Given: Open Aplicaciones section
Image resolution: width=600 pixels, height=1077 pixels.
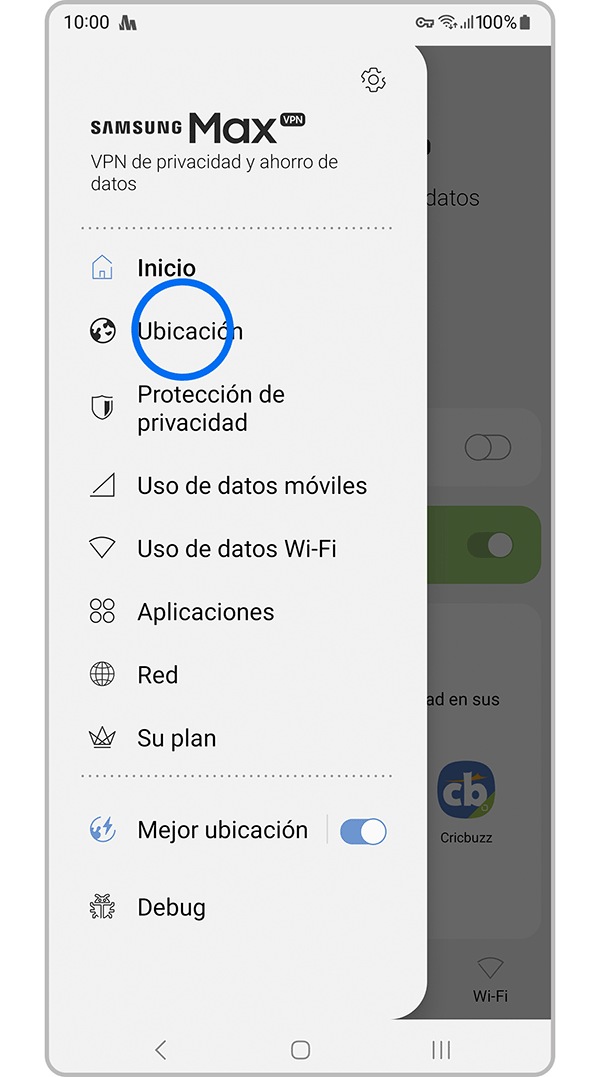Looking at the screenshot, I should (x=205, y=612).
